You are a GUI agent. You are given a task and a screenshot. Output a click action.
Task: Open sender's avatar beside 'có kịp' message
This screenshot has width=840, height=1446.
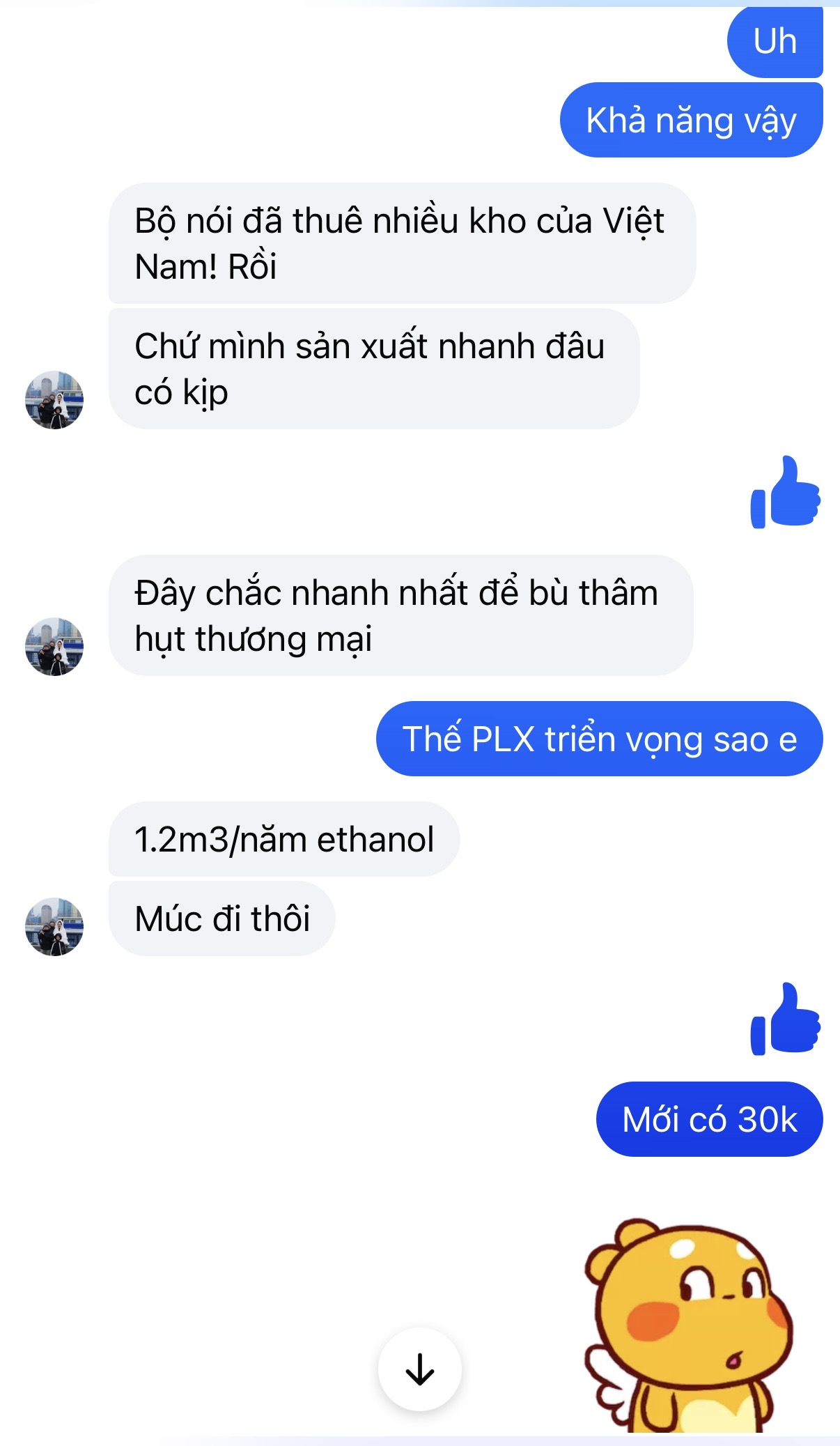pyautogui.click(x=54, y=399)
